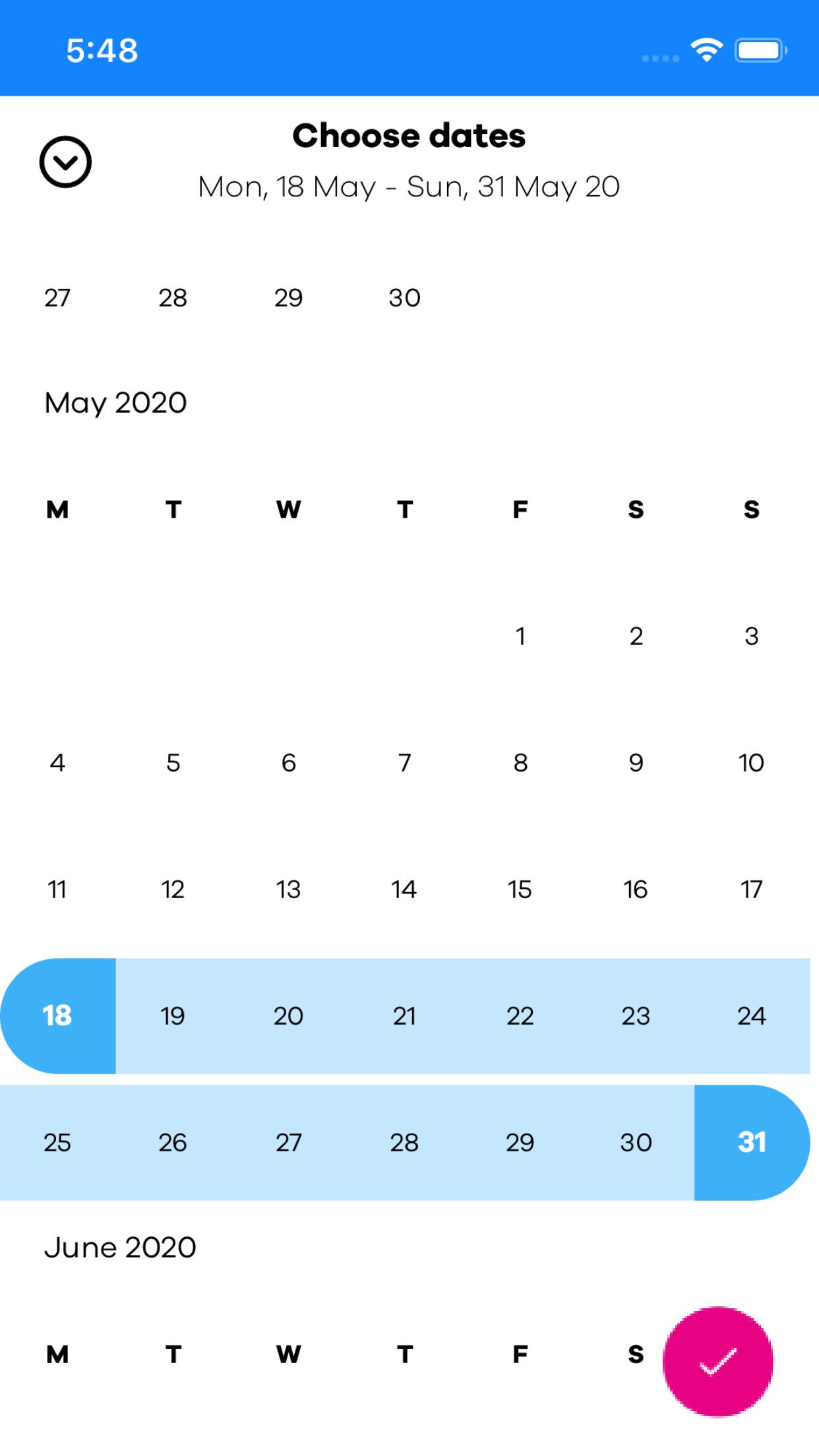Screen dimensions: 819x1456
Task: Pick May 1 on the calendar
Action: pyautogui.click(x=520, y=636)
